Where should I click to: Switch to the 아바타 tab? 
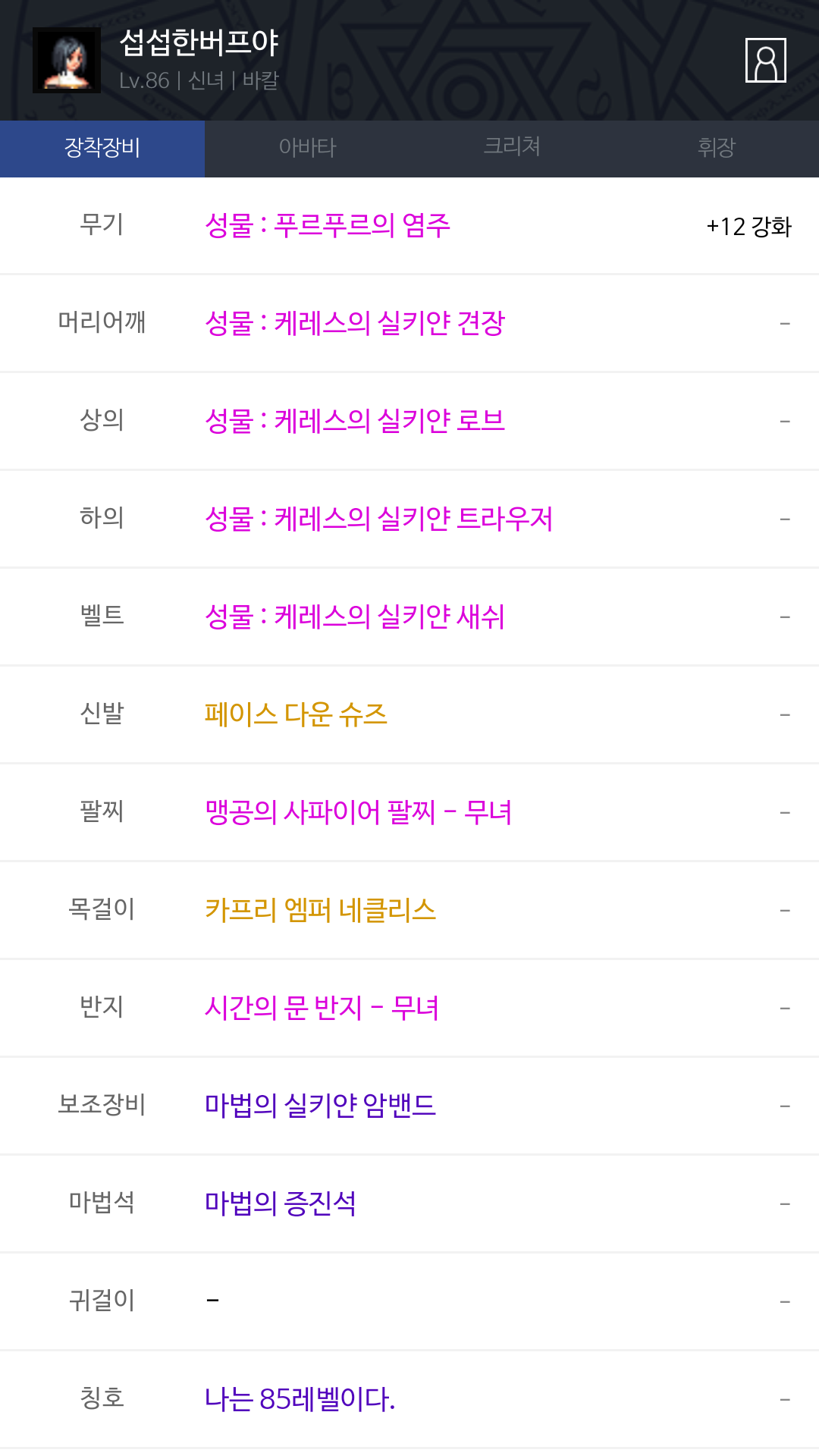click(307, 148)
